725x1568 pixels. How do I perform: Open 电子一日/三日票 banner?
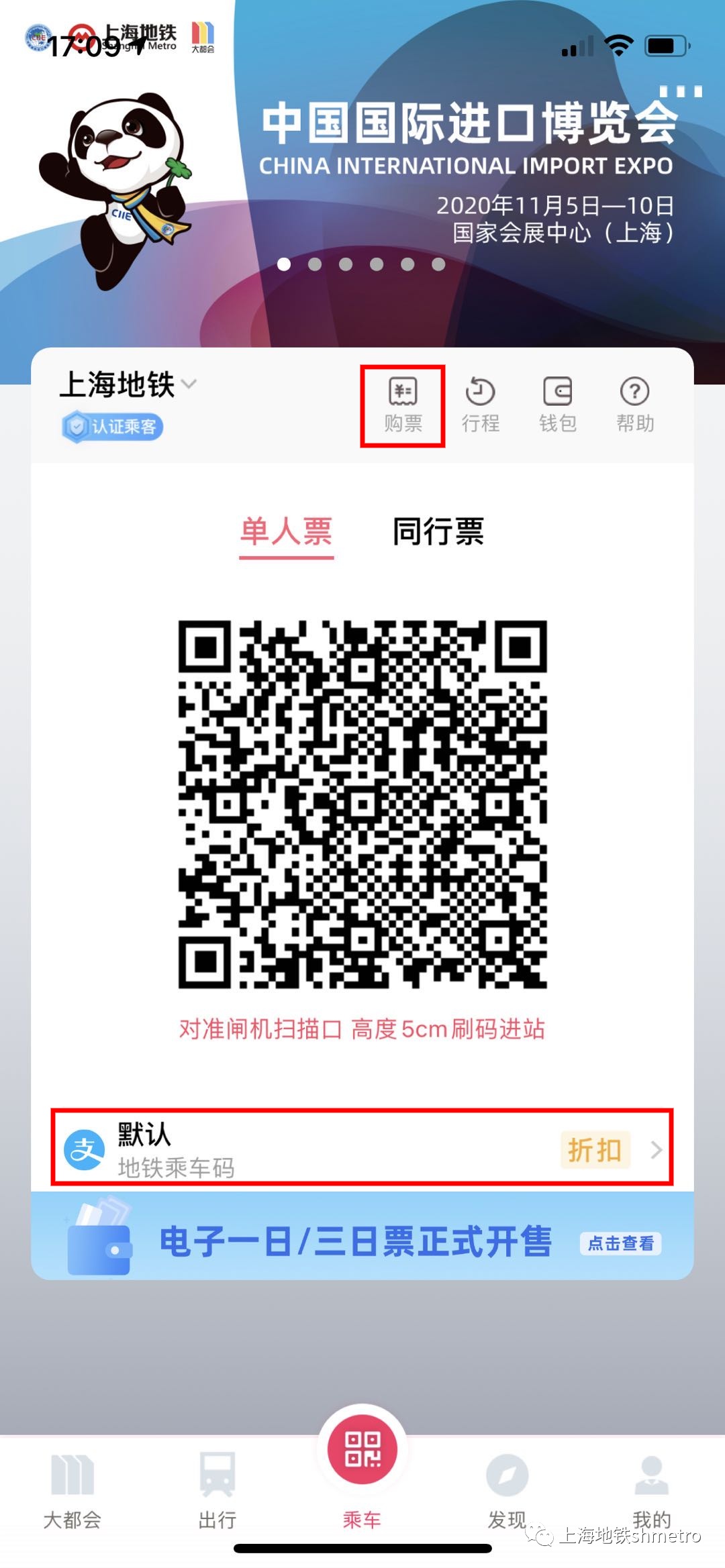tap(356, 1241)
